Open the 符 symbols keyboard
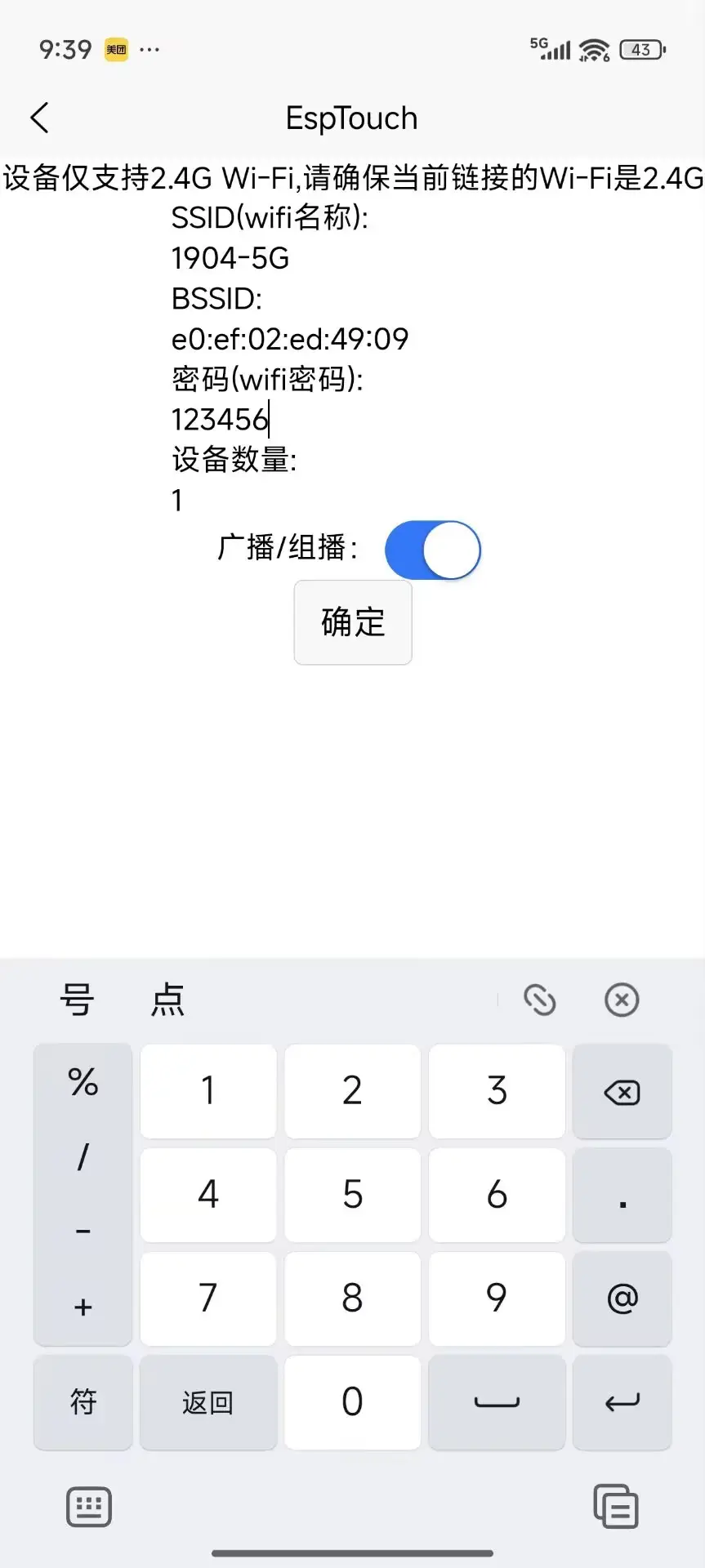The image size is (705, 1568). pyautogui.click(x=83, y=1402)
